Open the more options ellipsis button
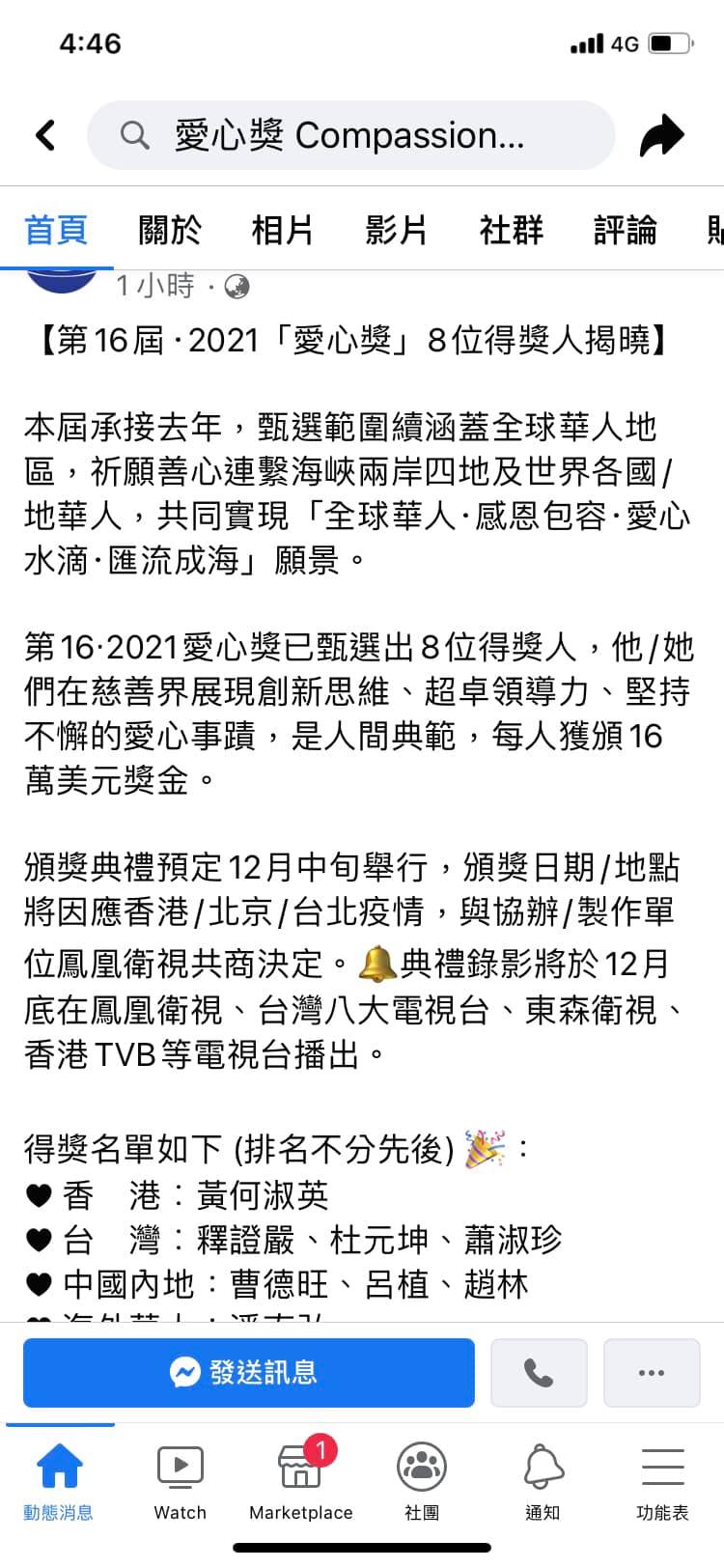The width and height of the screenshot is (724, 1568). (652, 1372)
